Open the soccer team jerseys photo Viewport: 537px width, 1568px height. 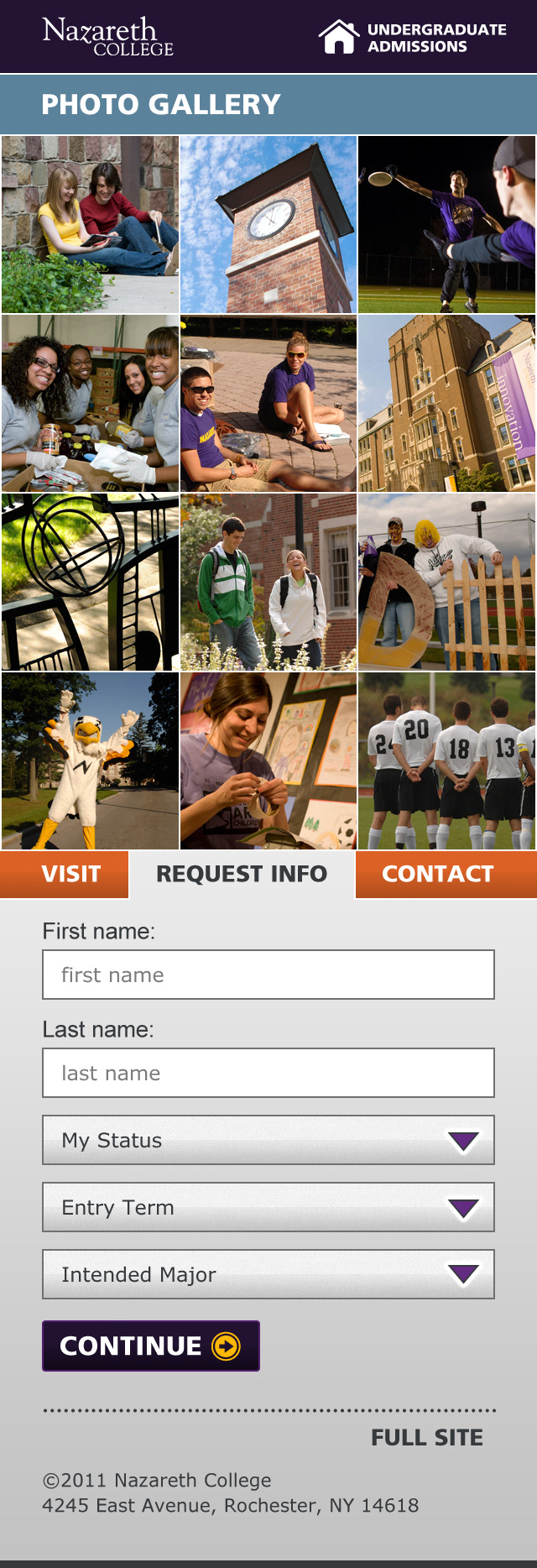tap(446, 760)
